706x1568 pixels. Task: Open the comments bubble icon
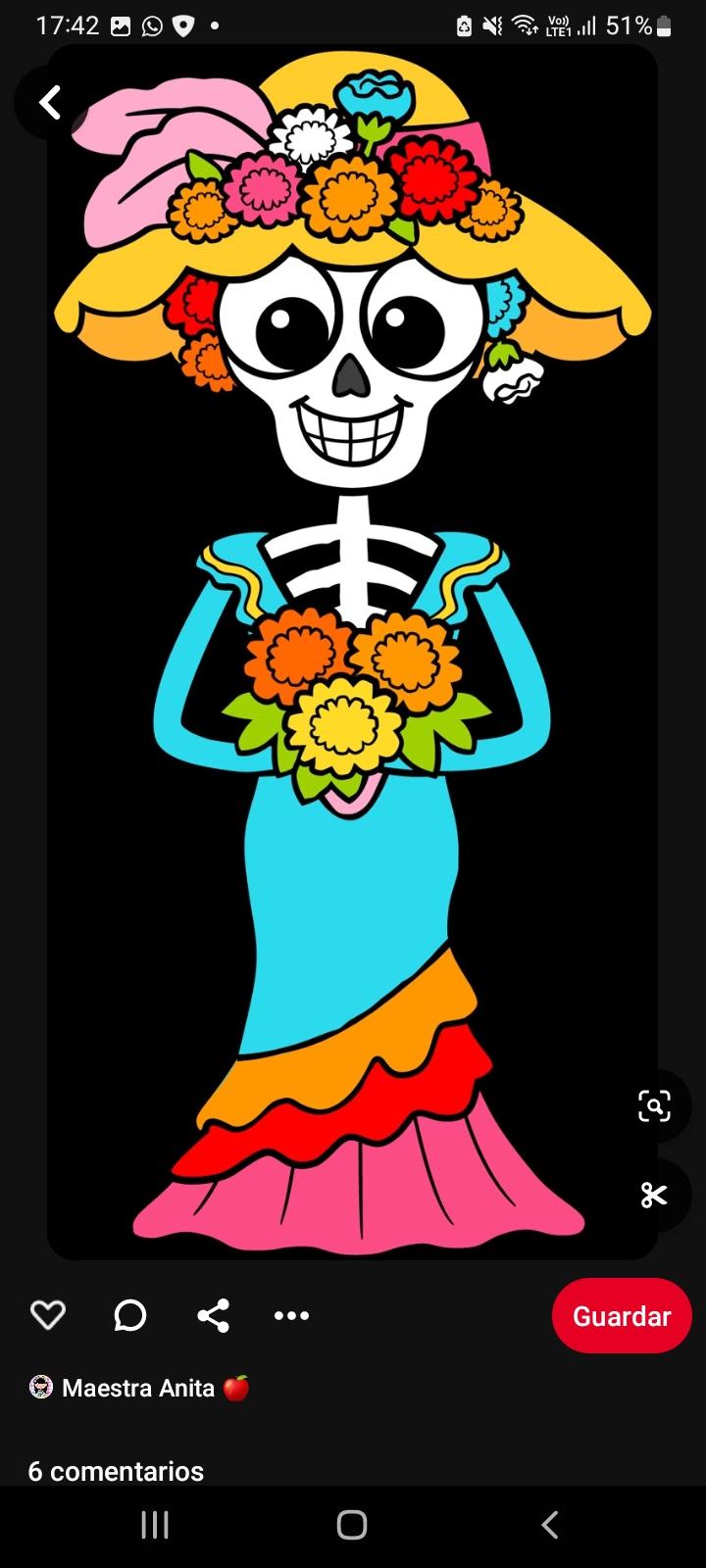pos(129,1315)
